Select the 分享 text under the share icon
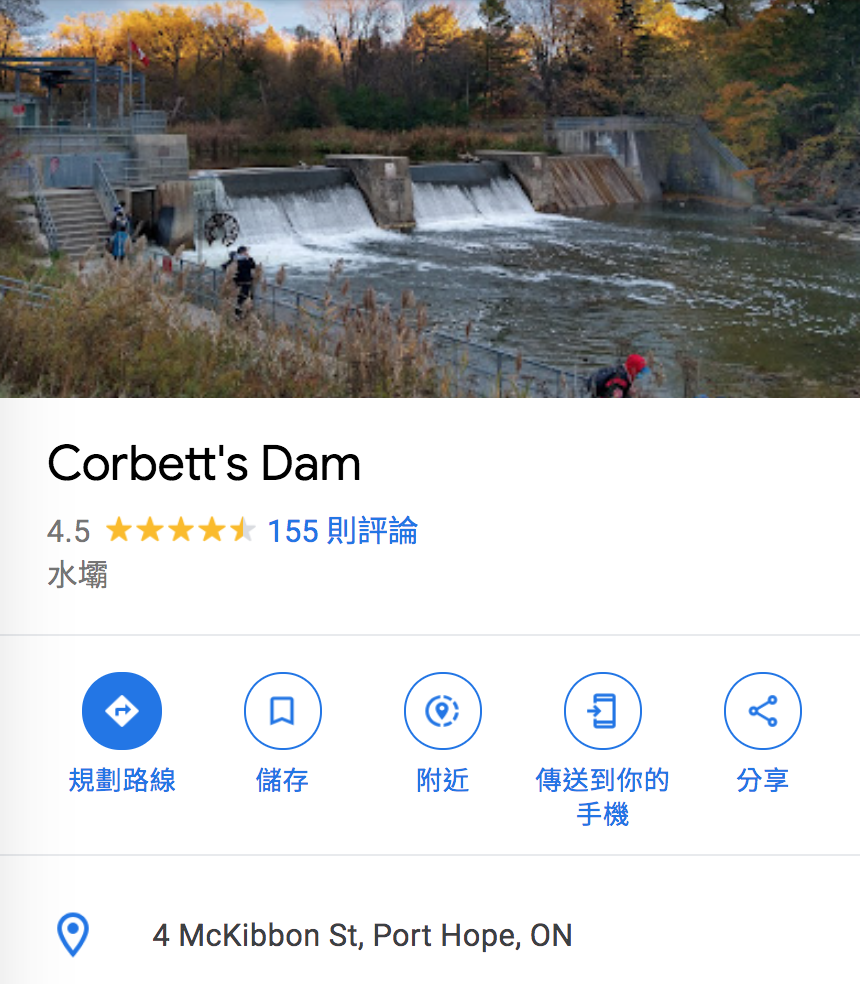The image size is (860, 984). [x=762, y=781]
